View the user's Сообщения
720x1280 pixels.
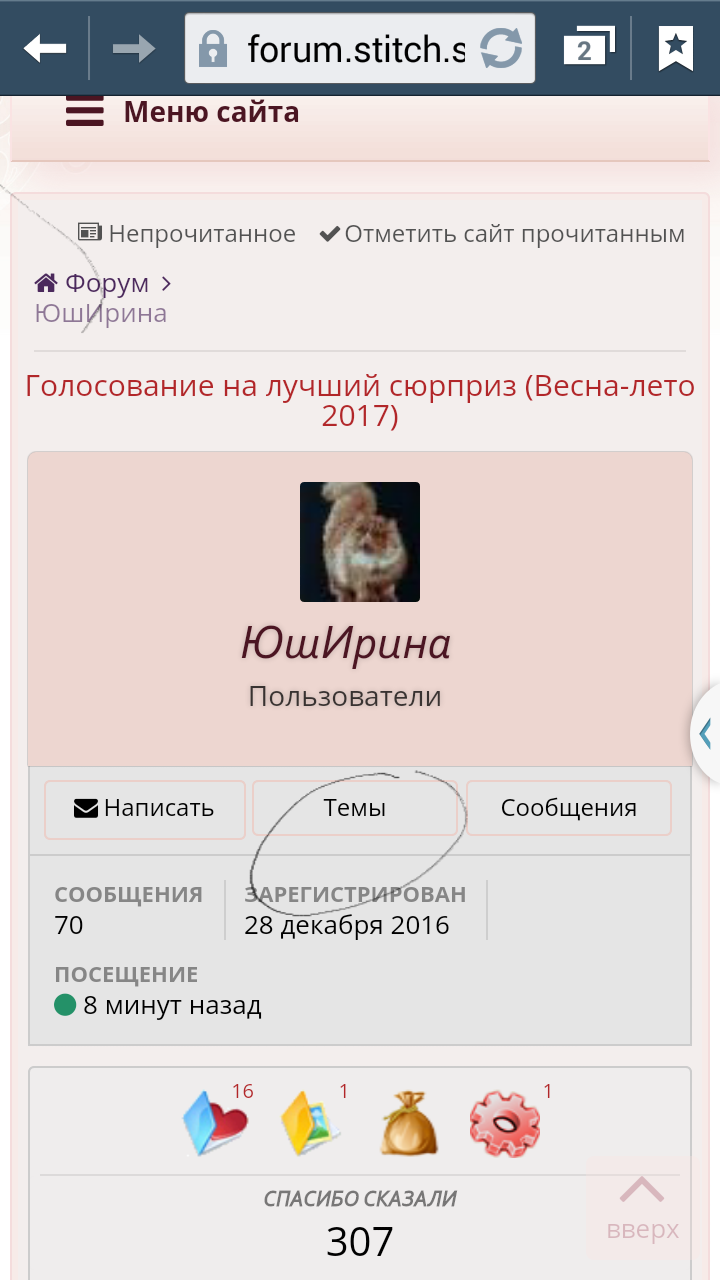pyautogui.click(x=568, y=808)
